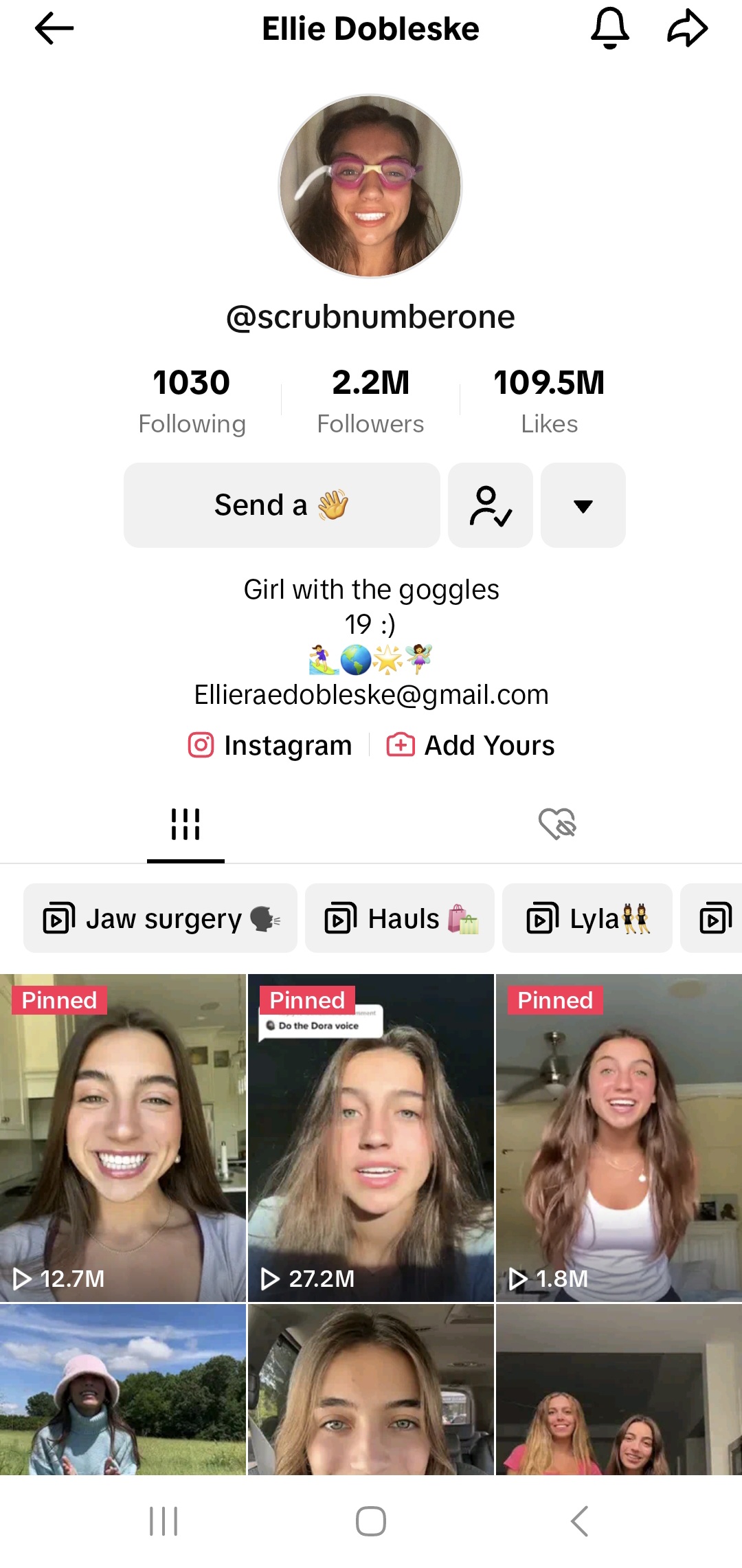Play the pinned video with 12.7M views
Image resolution: width=742 pixels, height=1568 pixels.
point(123,1138)
